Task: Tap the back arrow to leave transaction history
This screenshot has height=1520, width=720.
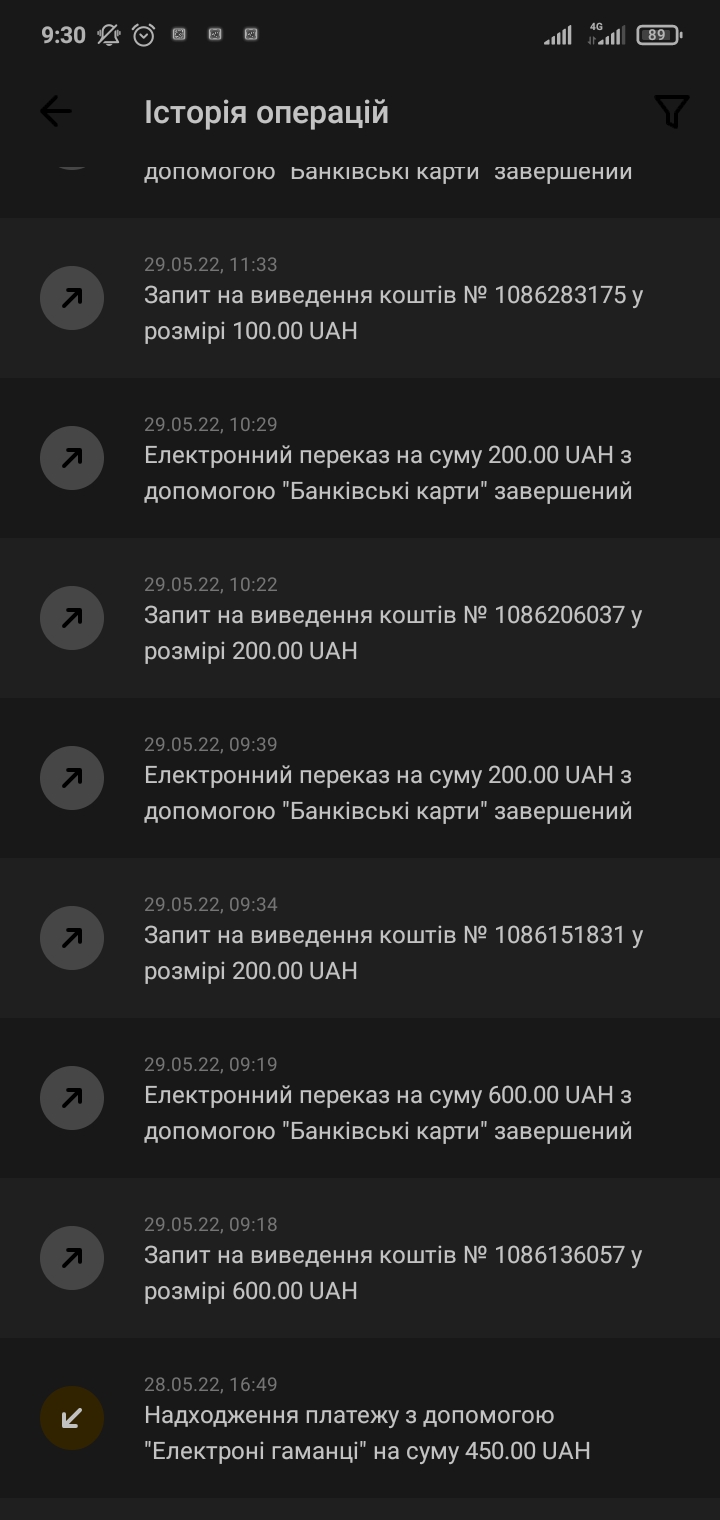Action: pyautogui.click(x=56, y=111)
